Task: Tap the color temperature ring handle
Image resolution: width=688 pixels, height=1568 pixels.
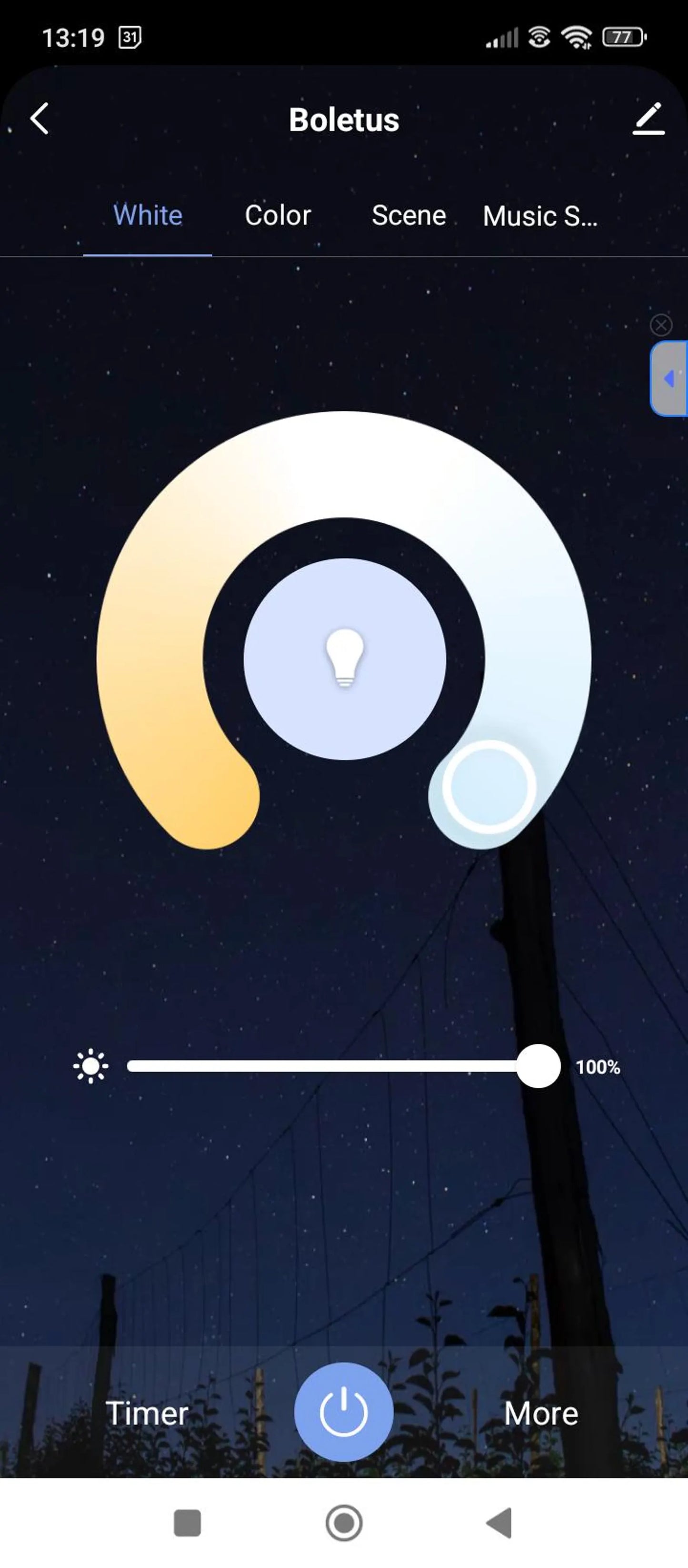Action: [489, 787]
